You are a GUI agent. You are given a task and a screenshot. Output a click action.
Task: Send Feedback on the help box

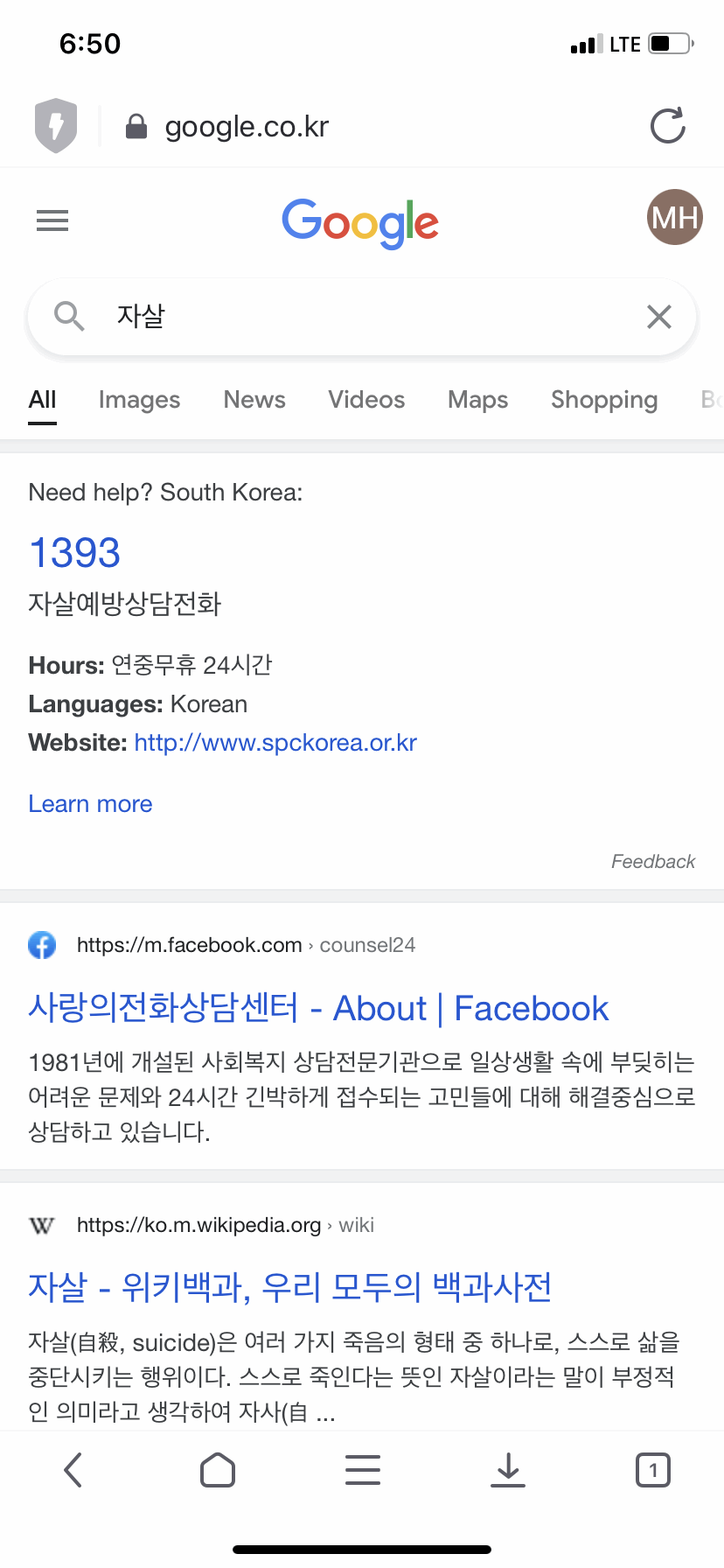tap(652, 862)
